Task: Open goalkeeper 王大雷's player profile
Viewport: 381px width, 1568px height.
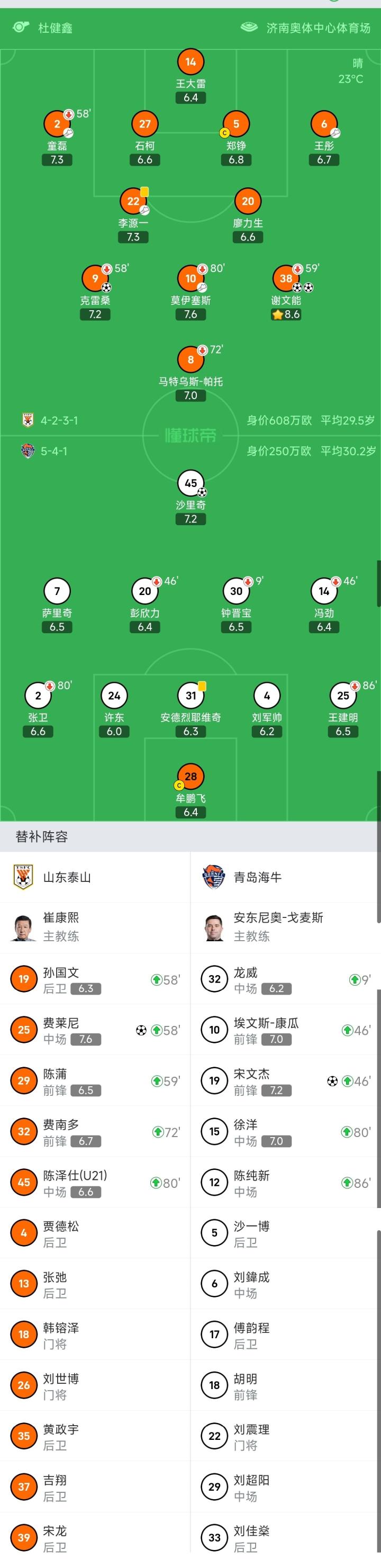Action: coord(190,62)
